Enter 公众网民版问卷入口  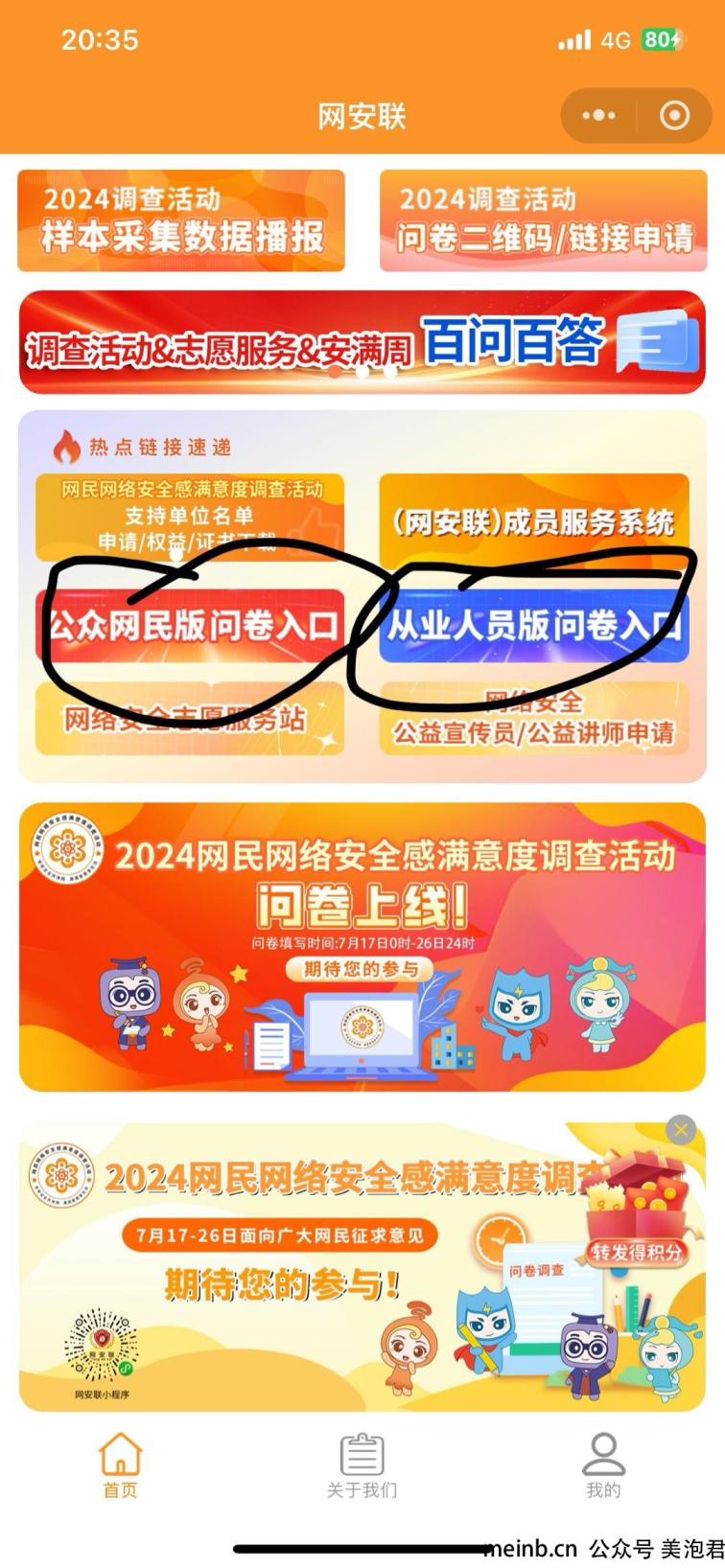pos(191,626)
